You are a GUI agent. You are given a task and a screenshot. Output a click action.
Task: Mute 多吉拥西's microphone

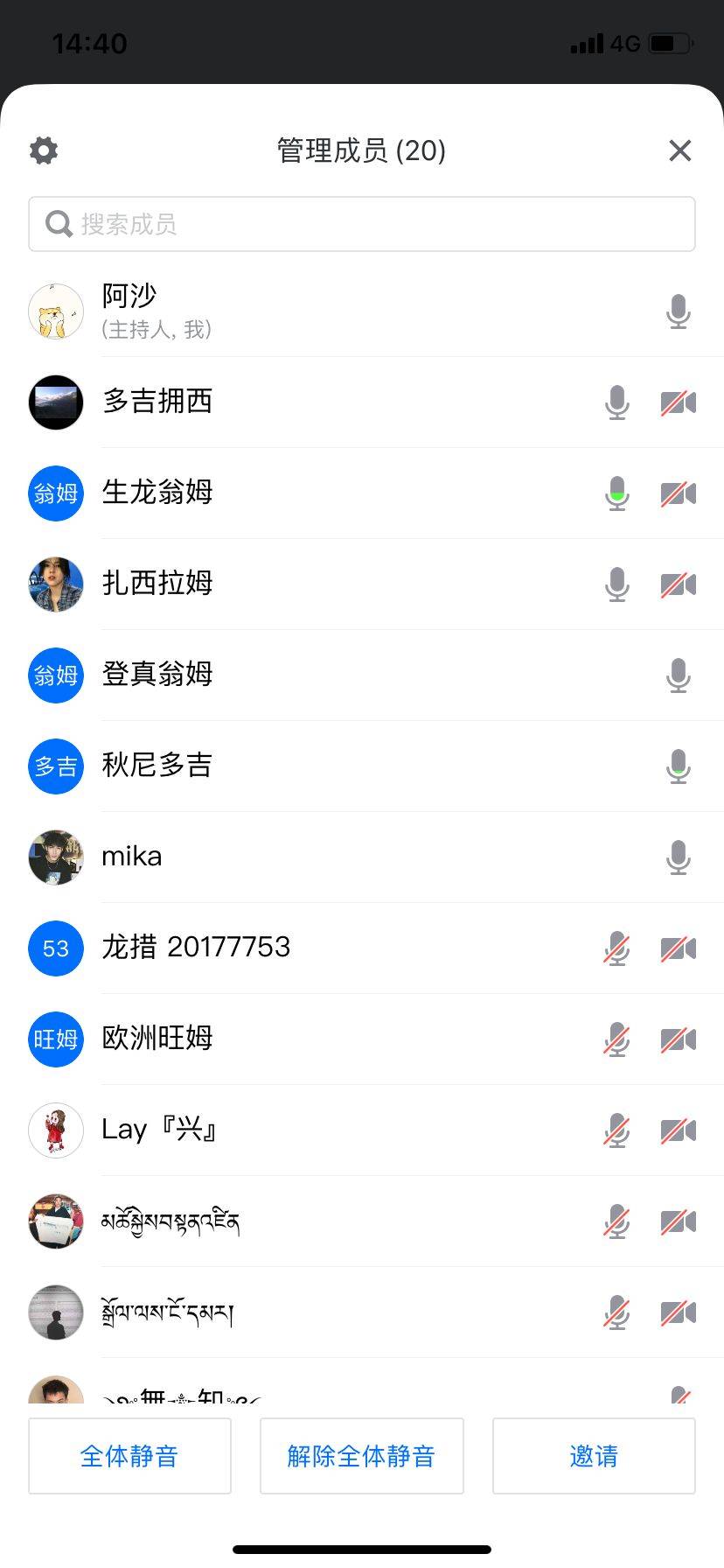tap(617, 402)
